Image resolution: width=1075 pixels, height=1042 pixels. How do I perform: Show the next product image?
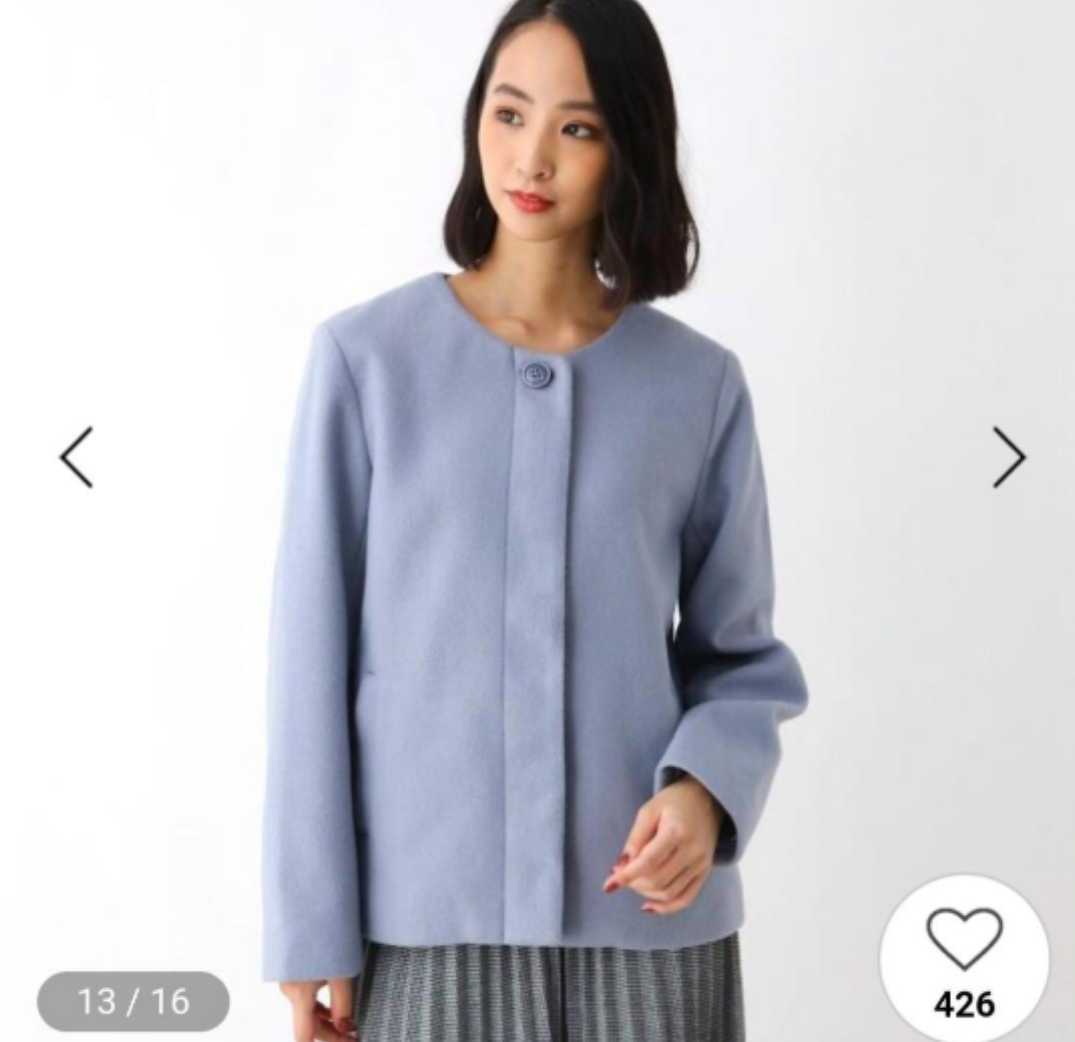tap(1008, 457)
